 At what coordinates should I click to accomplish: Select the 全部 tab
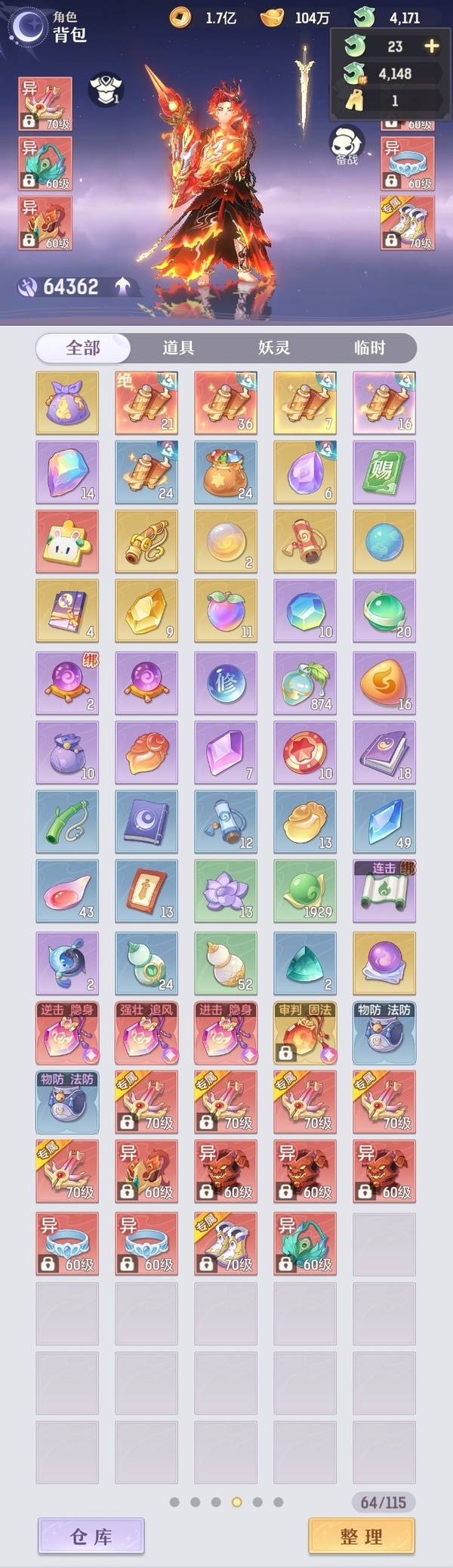click(x=83, y=348)
